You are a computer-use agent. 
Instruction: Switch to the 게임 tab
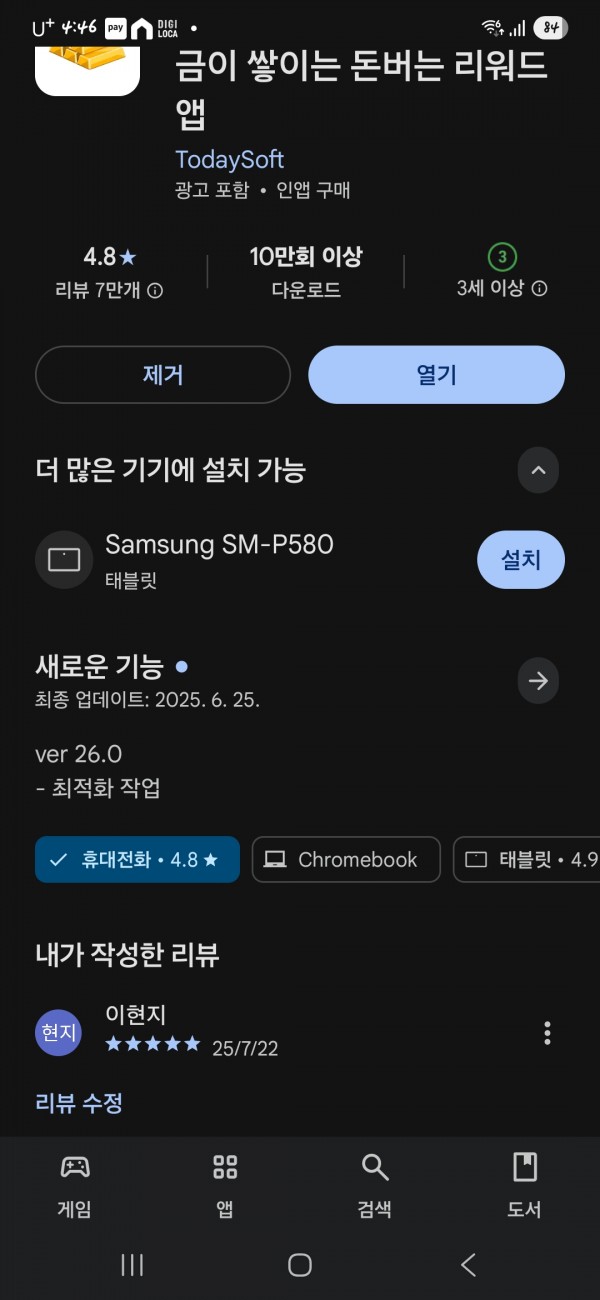point(75,1185)
